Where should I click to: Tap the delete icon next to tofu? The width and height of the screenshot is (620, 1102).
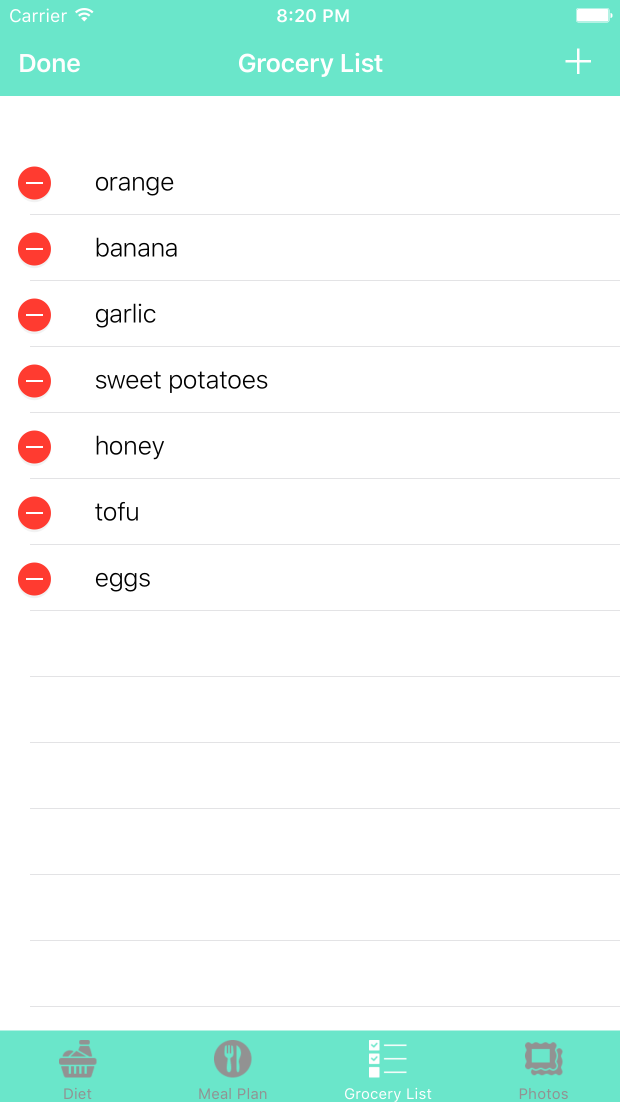click(x=34, y=512)
